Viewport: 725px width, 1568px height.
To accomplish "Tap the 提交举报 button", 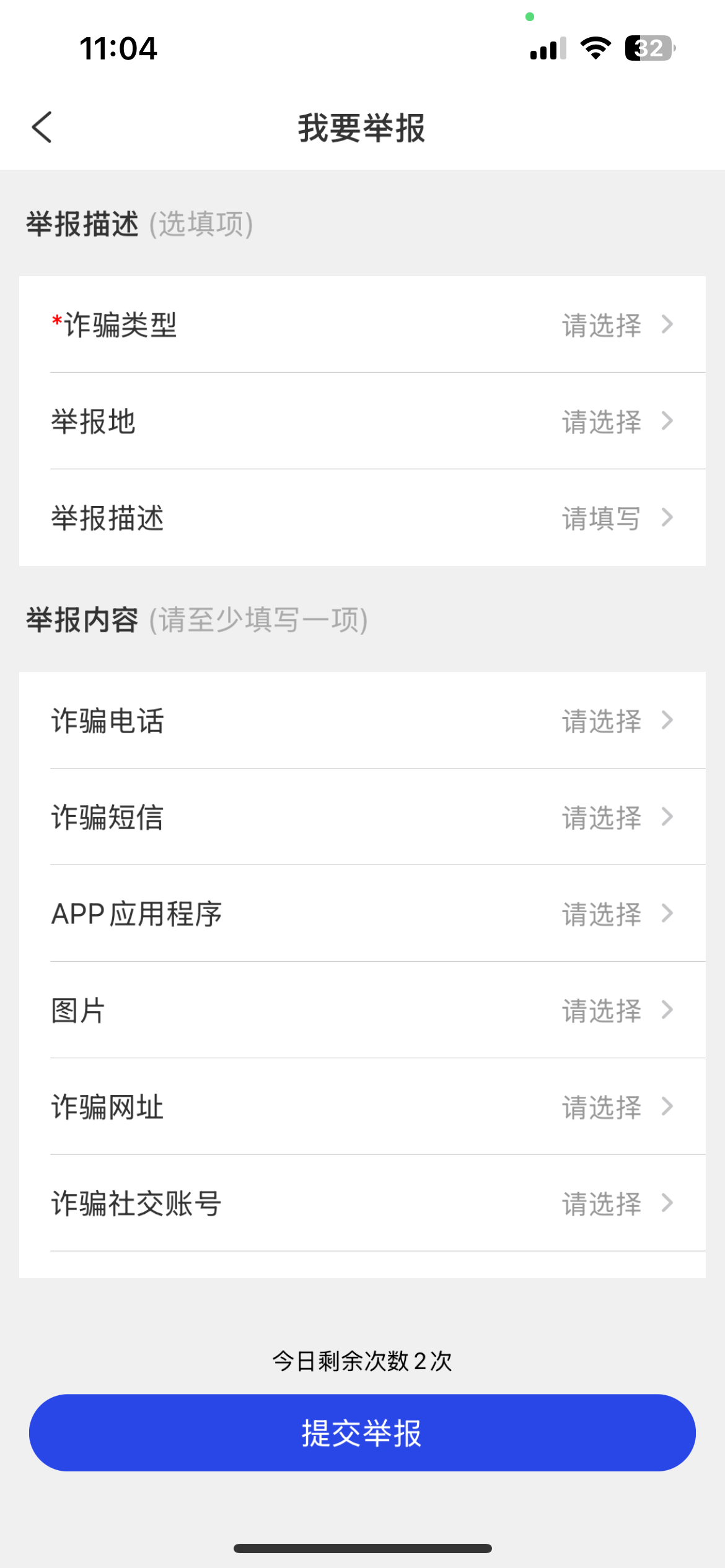I will (x=362, y=1433).
